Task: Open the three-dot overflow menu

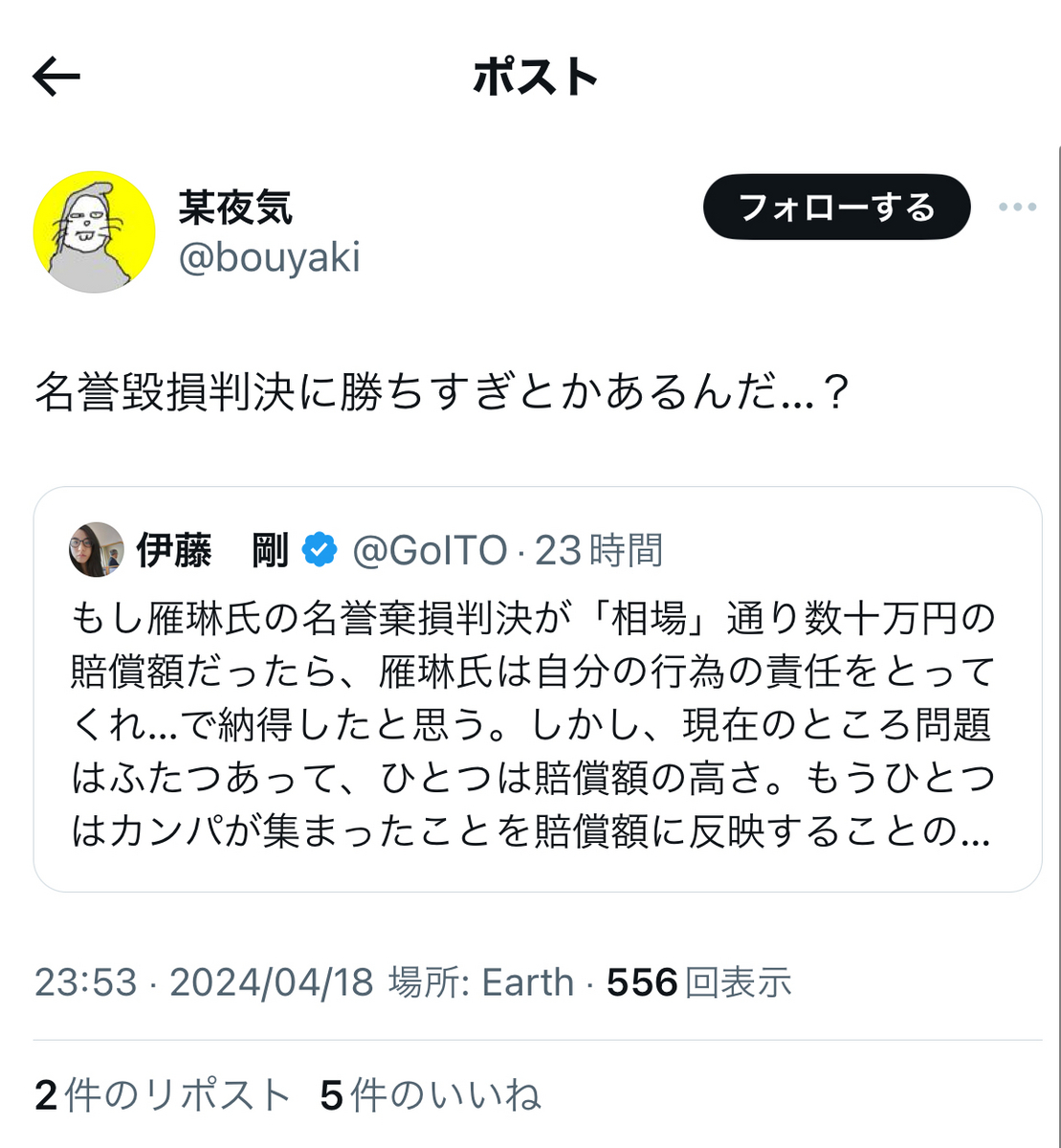Action: 1017,208
